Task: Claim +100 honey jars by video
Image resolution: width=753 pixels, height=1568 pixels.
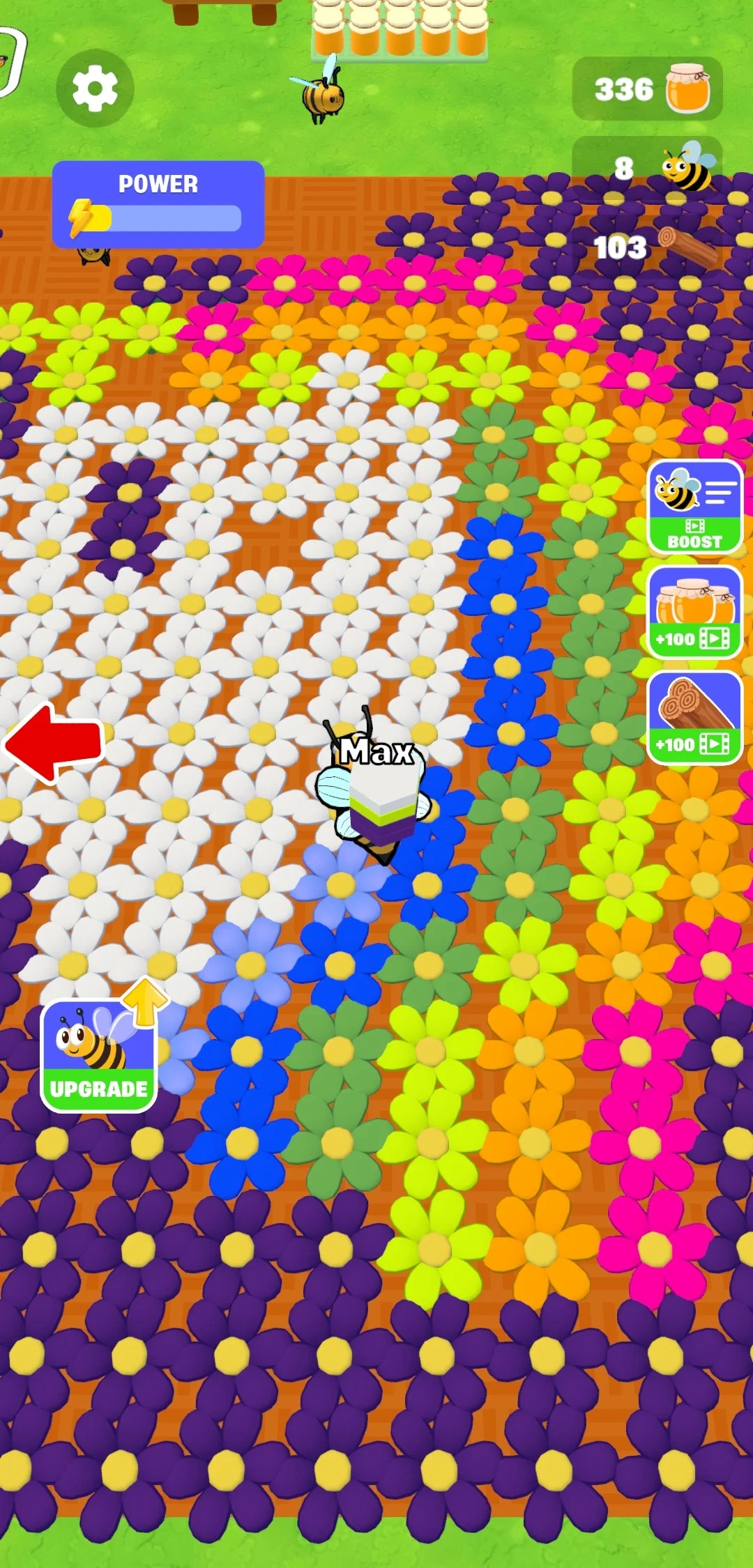Action: pos(694,613)
